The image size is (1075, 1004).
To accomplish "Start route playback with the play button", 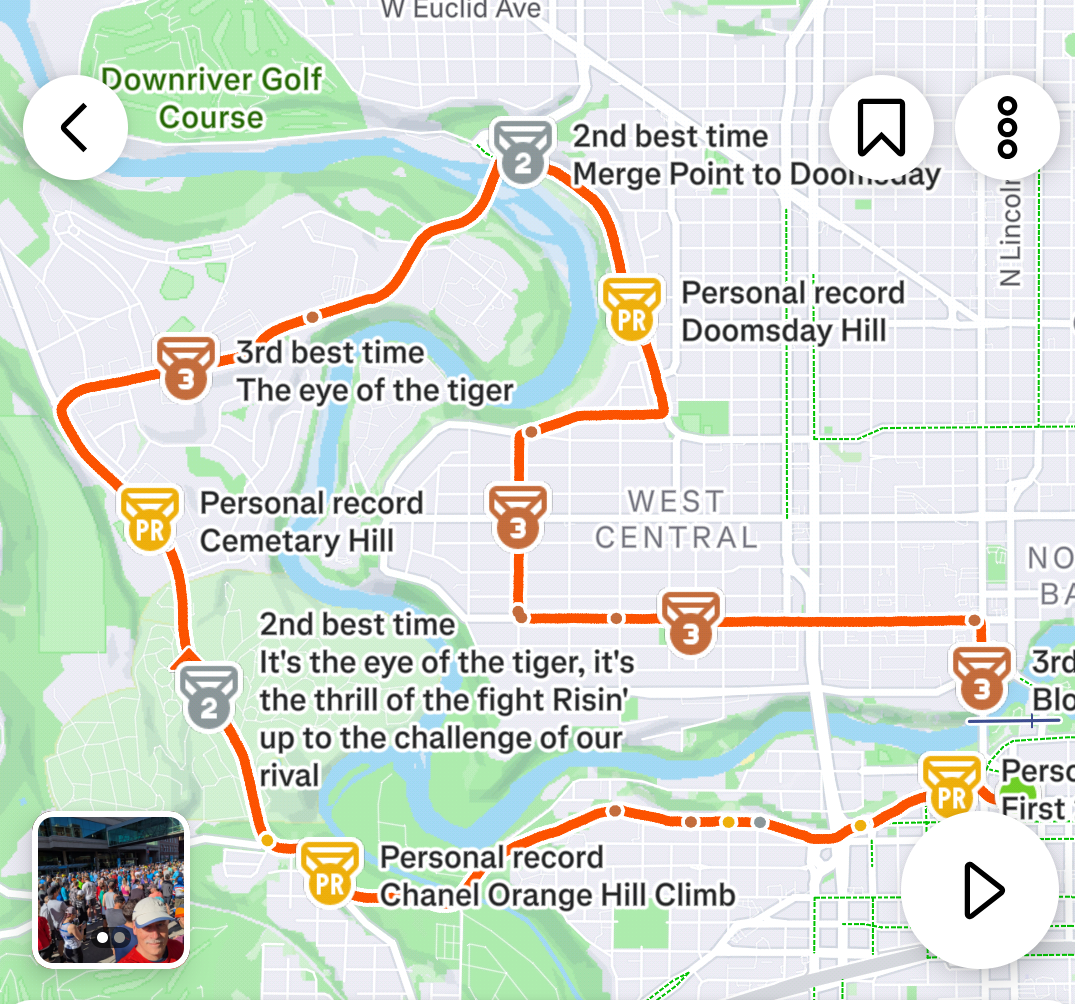I will coord(980,889).
